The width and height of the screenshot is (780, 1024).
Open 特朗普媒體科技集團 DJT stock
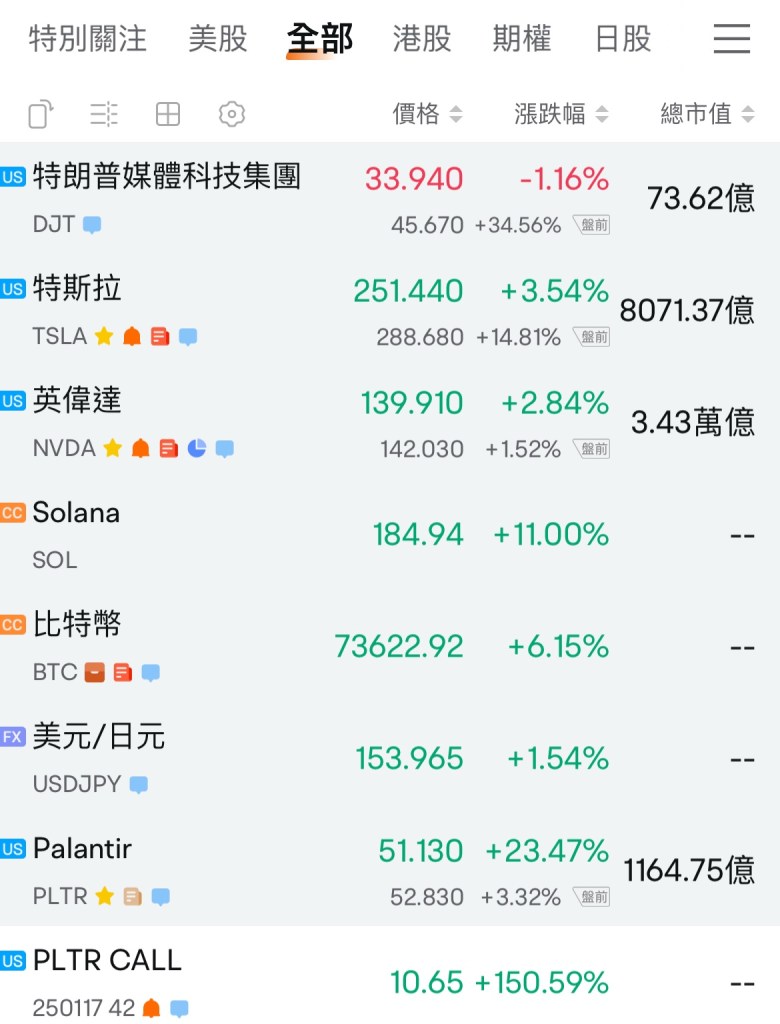[166, 198]
